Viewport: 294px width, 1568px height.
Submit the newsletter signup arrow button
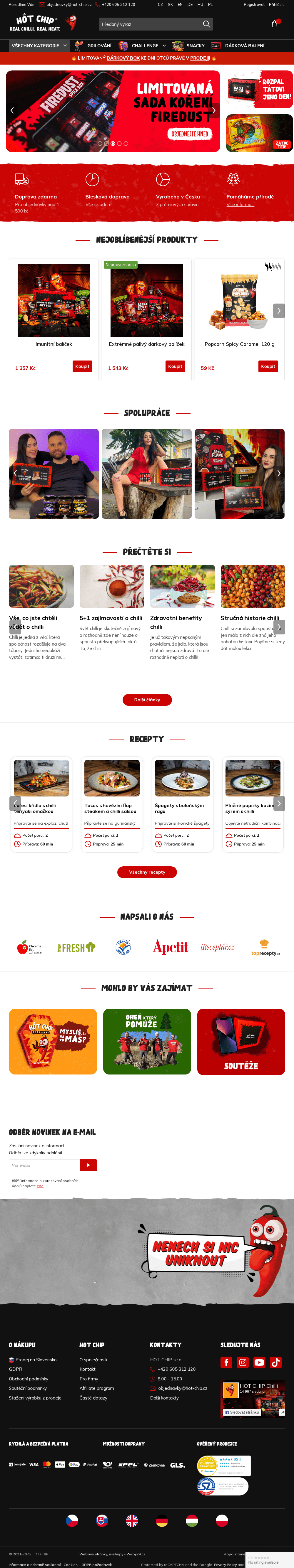88,1165
